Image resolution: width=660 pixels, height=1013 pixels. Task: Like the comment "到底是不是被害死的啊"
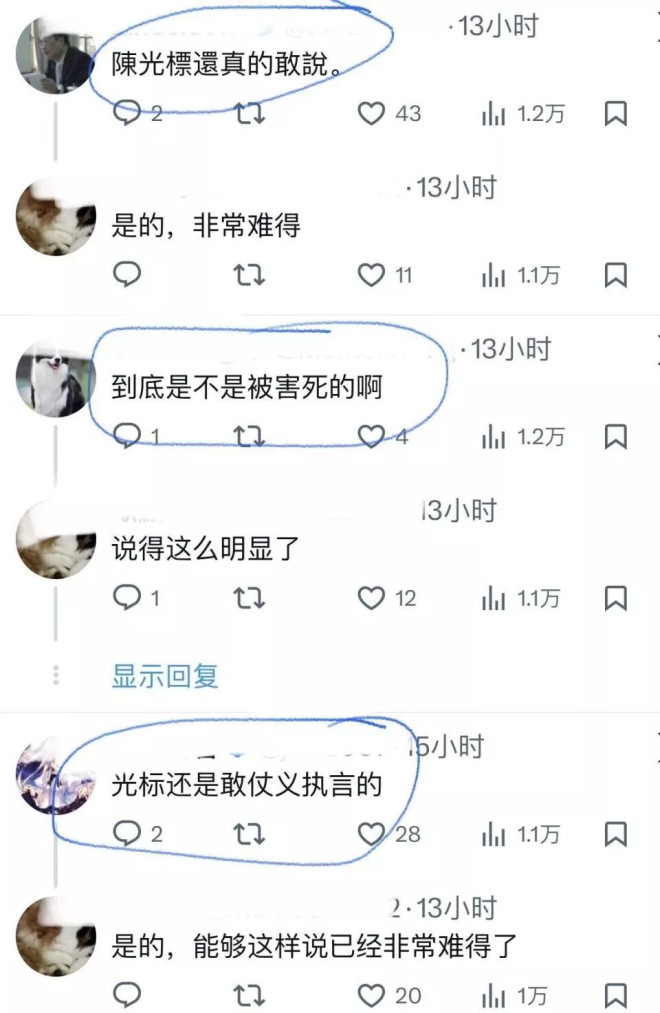372,436
